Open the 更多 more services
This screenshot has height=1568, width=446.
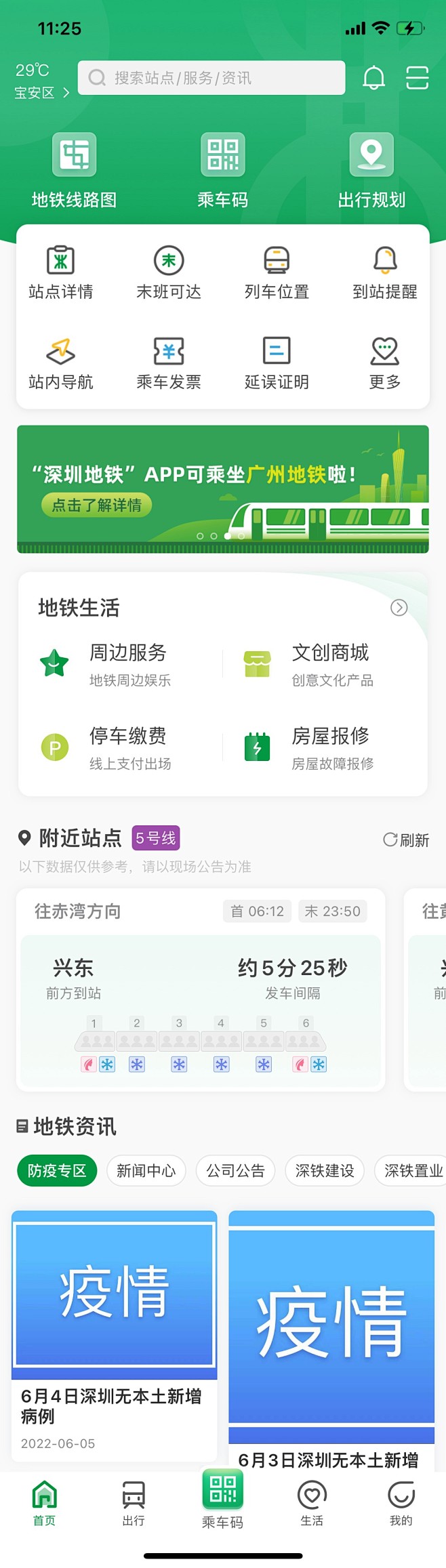384,363
